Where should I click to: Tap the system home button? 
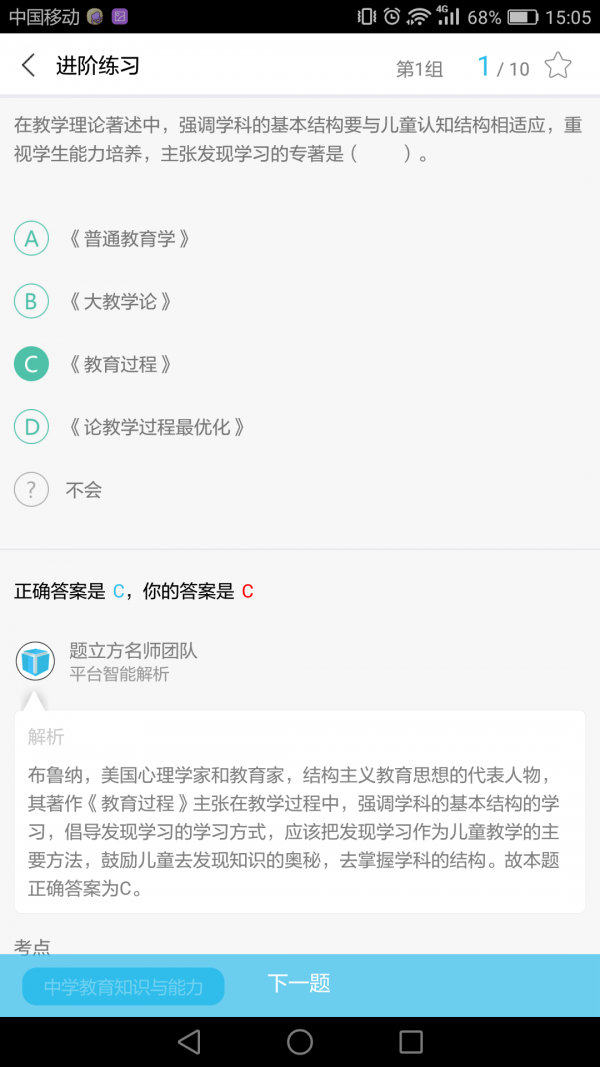coord(300,1042)
